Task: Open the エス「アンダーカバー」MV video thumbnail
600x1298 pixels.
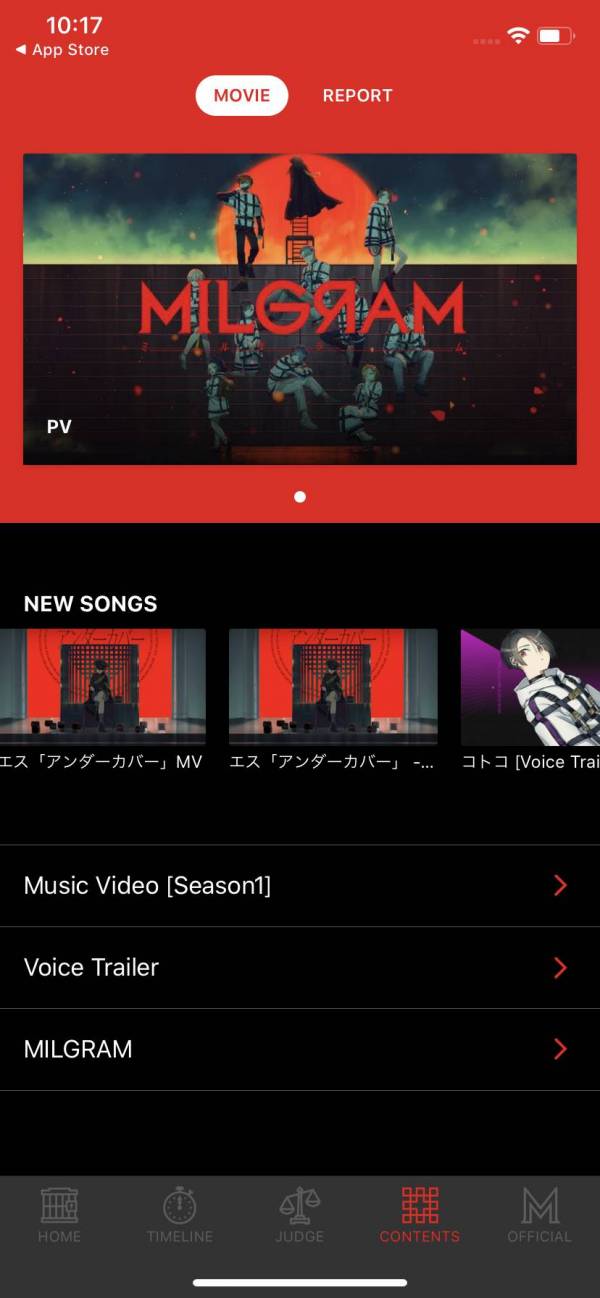Action: 103,687
